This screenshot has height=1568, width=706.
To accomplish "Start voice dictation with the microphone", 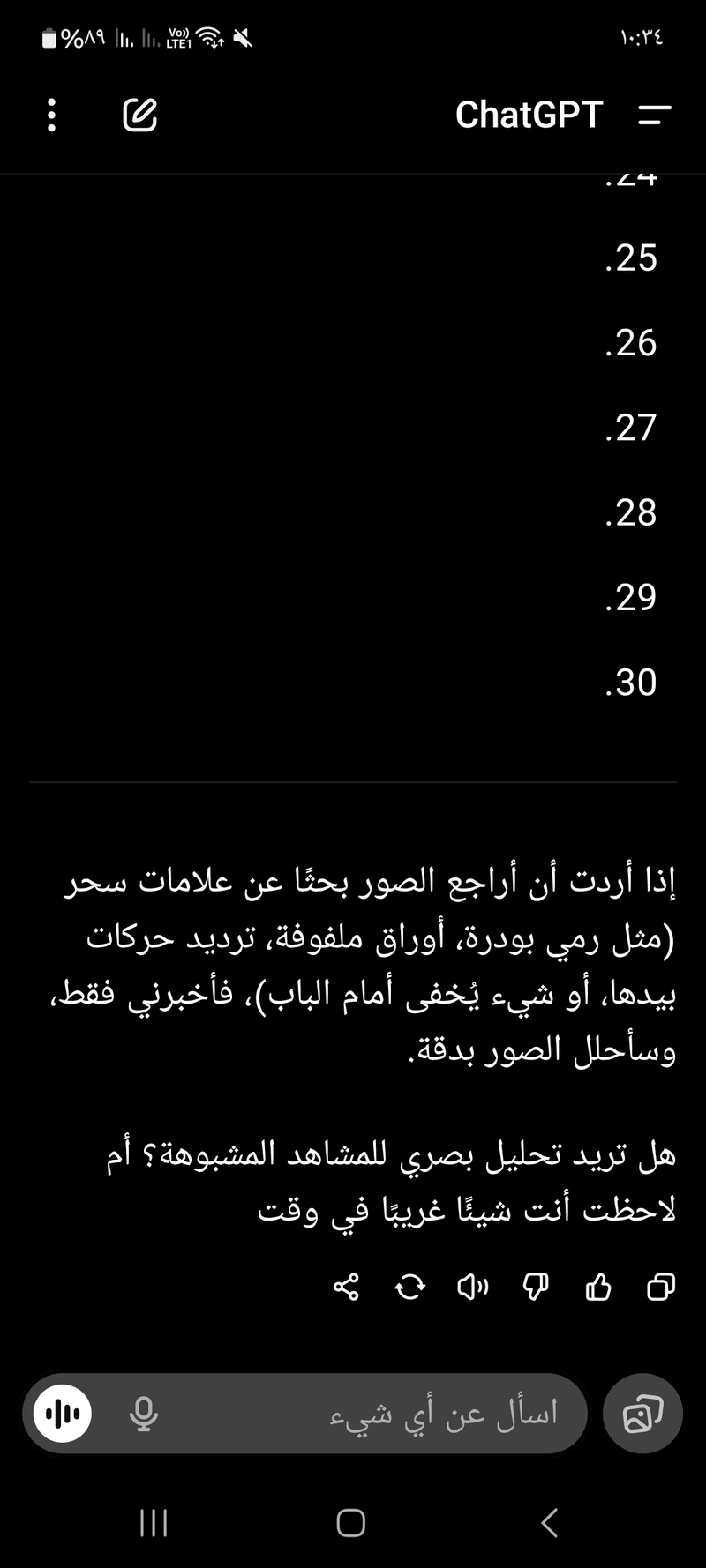I will click(x=143, y=1414).
